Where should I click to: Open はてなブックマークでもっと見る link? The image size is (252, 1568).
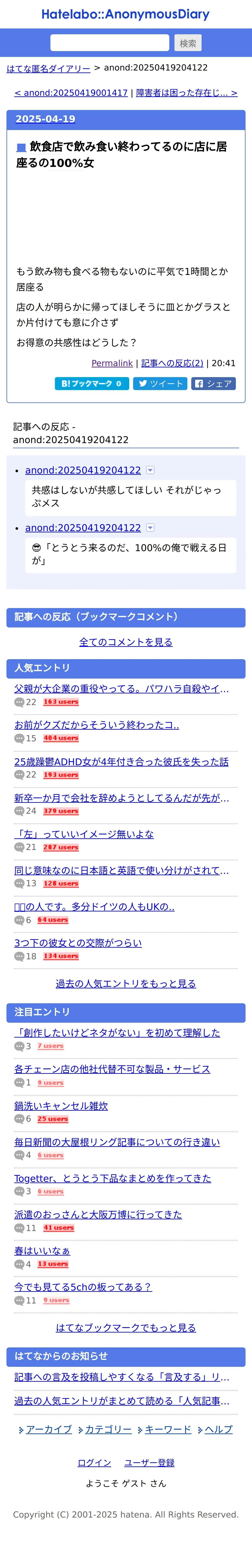pos(126,1328)
